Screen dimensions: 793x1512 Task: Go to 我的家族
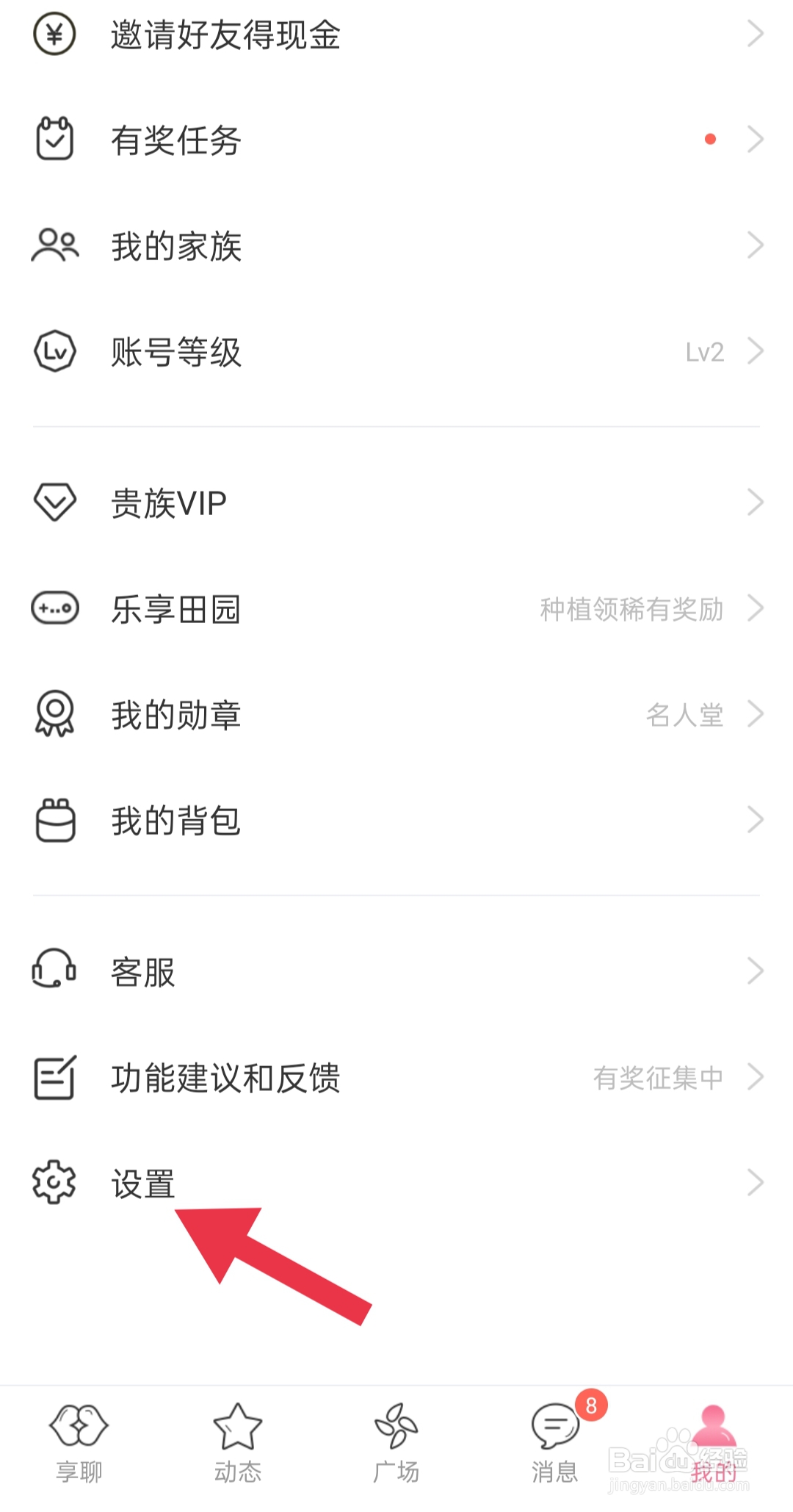click(x=396, y=245)
